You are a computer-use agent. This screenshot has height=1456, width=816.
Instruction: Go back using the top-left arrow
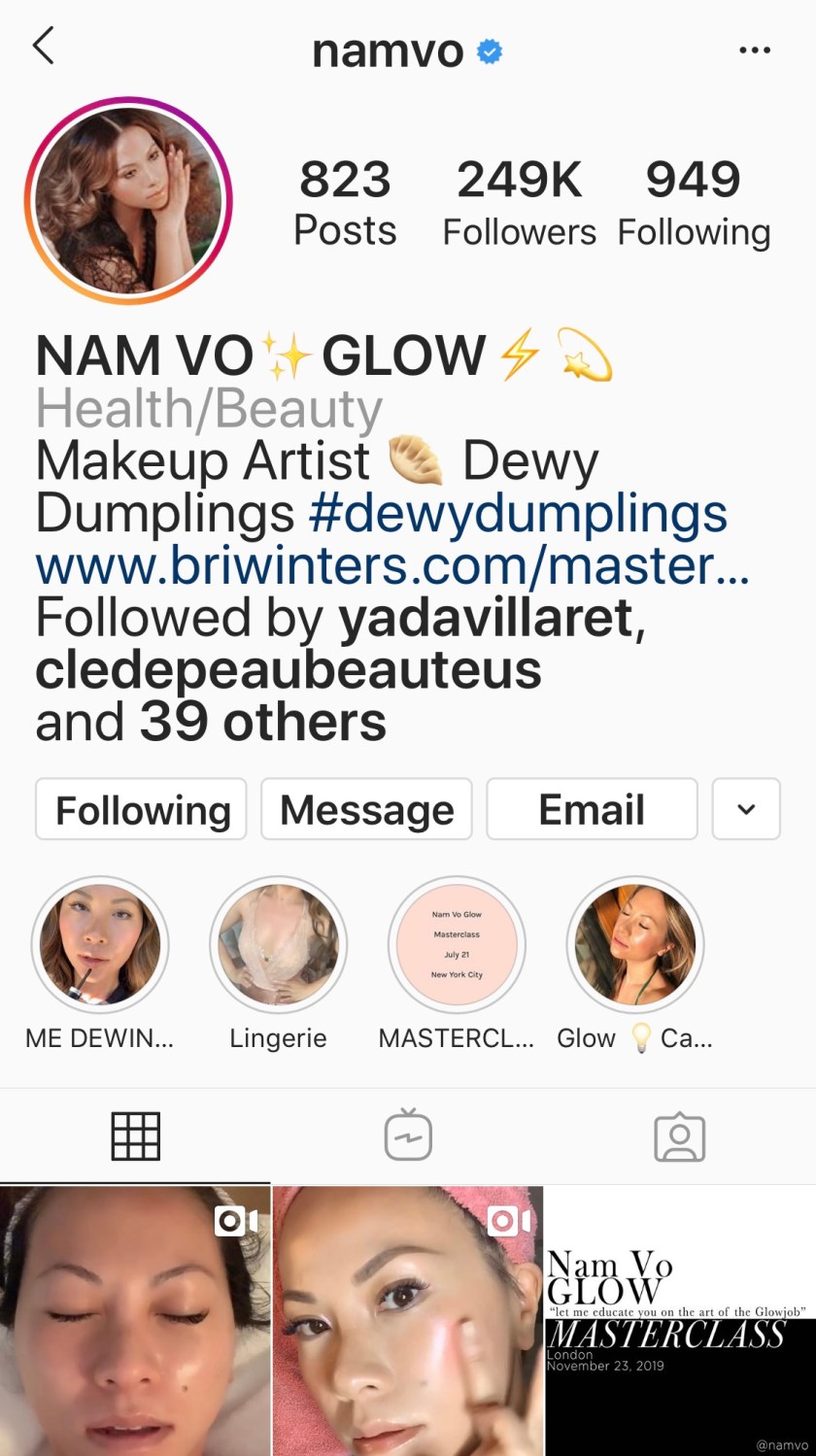point(44,47)
